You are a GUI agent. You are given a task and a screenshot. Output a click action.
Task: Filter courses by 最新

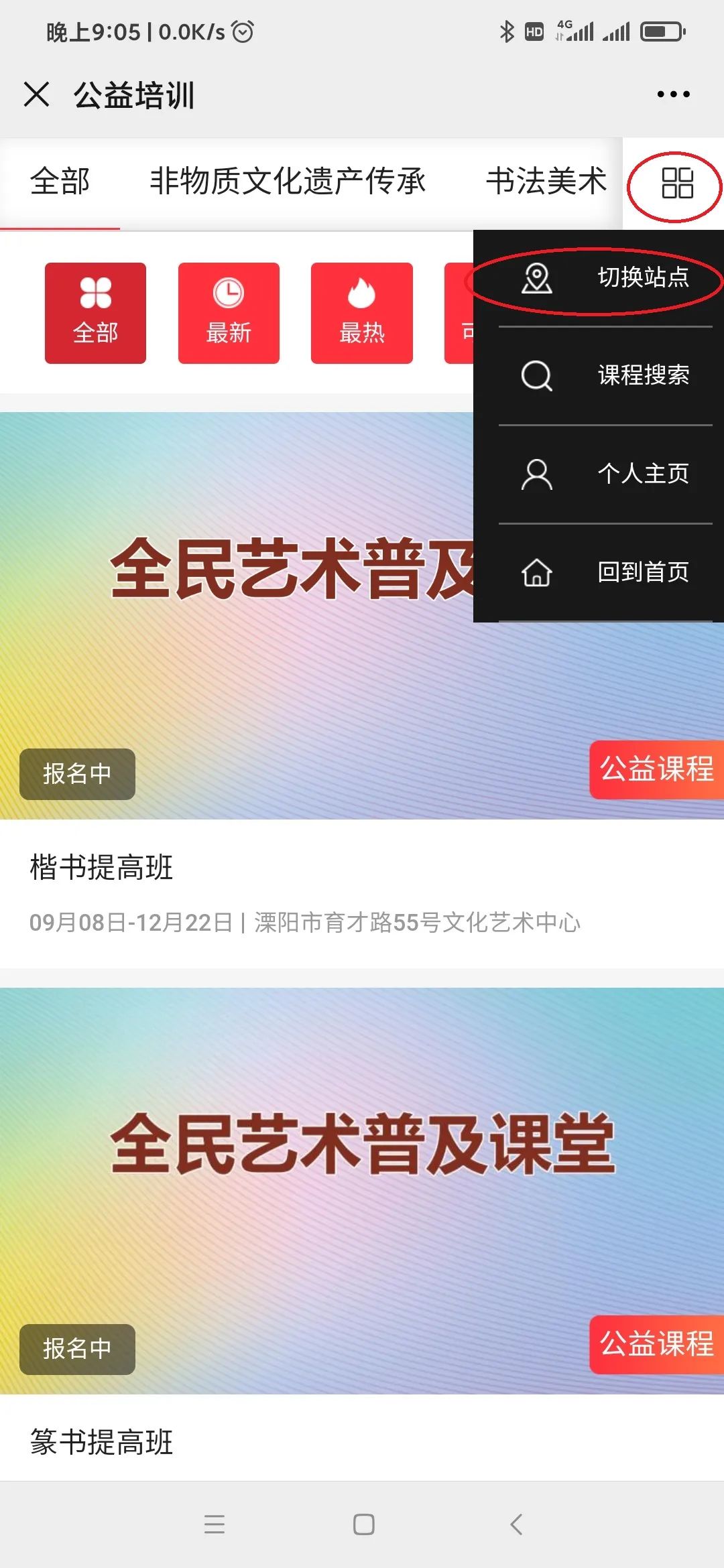[229, 313]
